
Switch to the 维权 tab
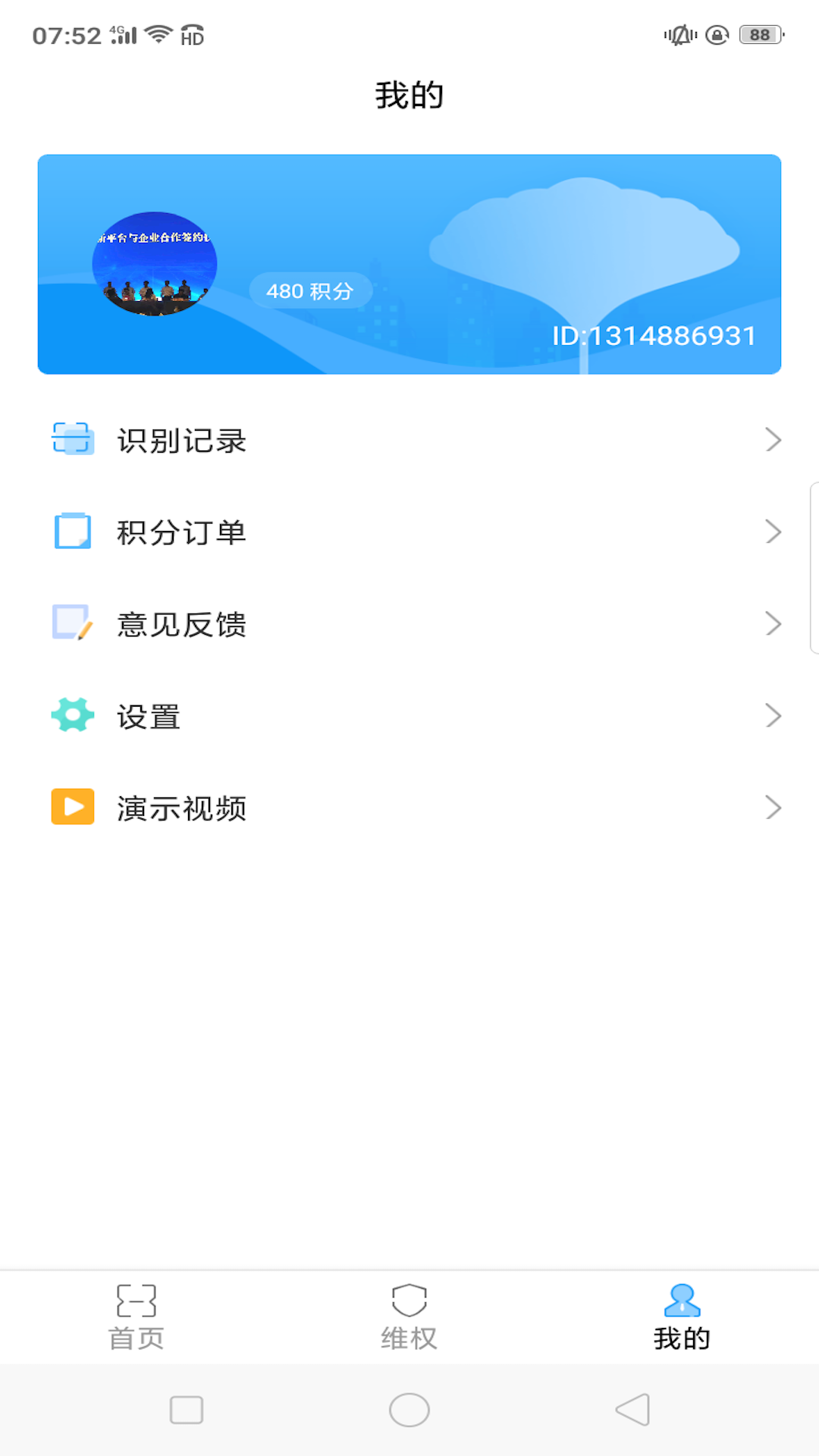point(409,1317)
